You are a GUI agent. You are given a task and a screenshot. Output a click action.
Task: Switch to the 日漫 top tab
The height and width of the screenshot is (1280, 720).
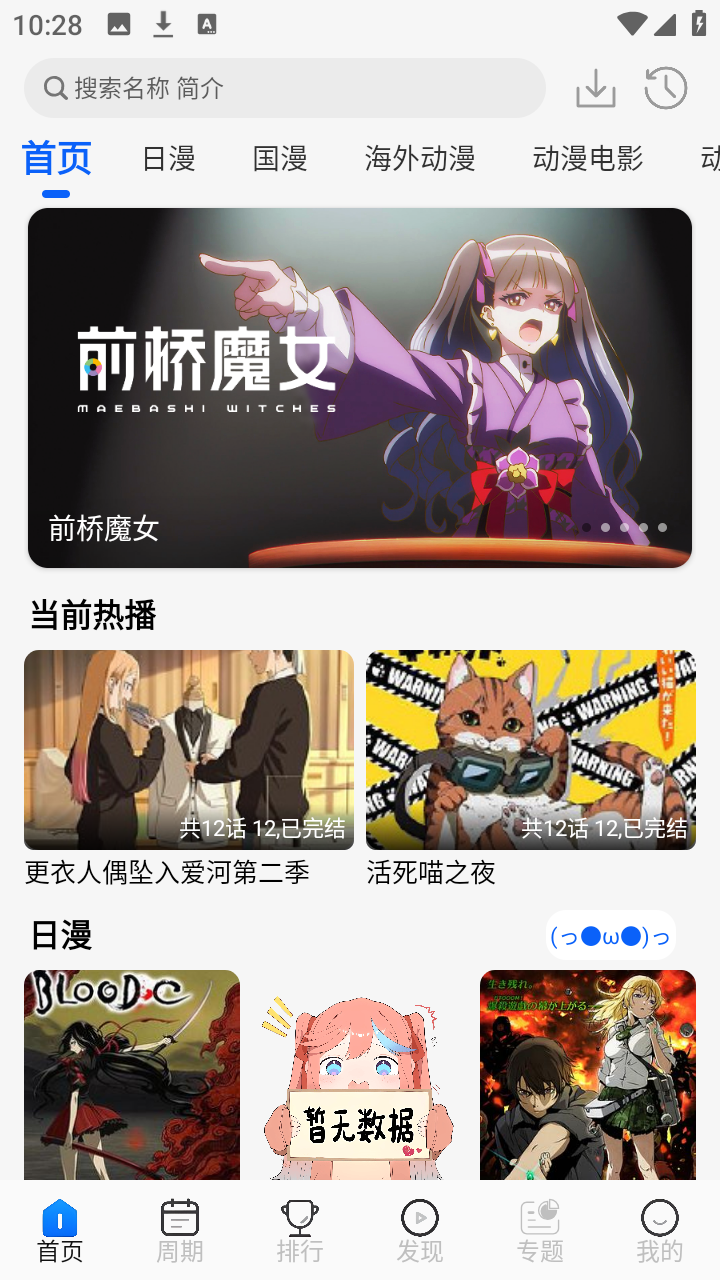168,158
